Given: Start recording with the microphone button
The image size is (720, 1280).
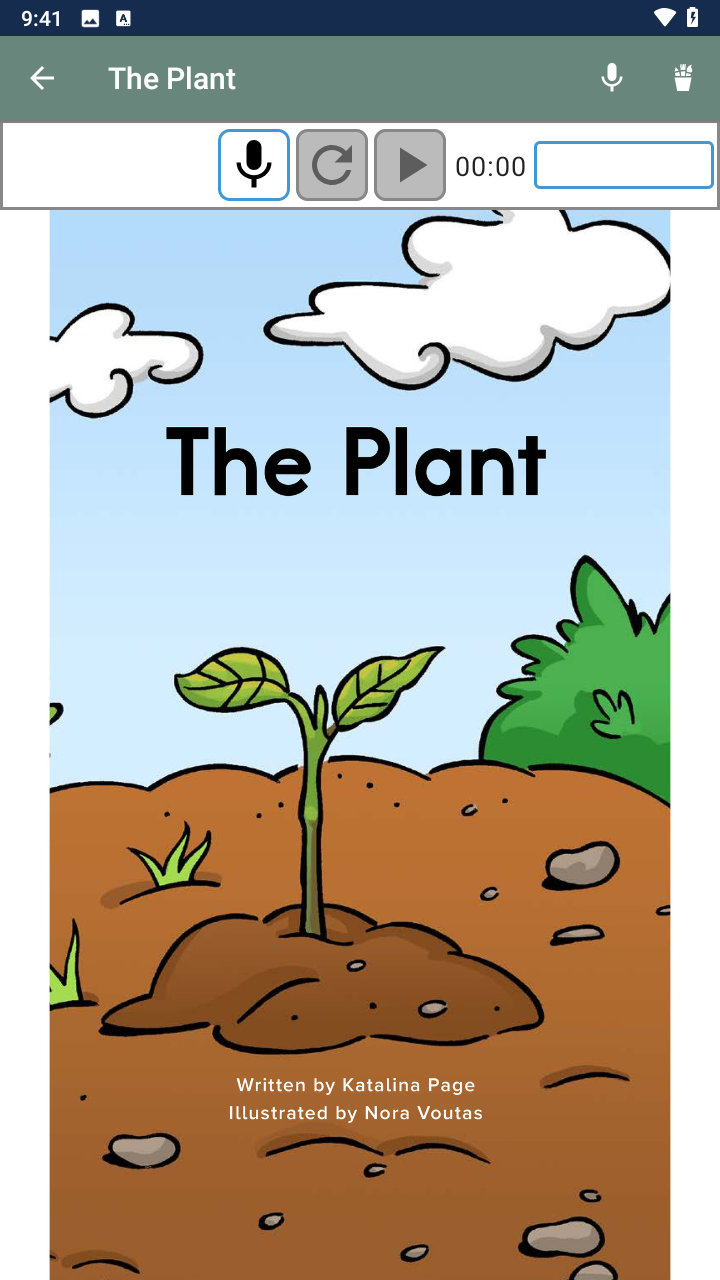Looking at the screenshot, I should pyautogui.click(x=254, y=165).
